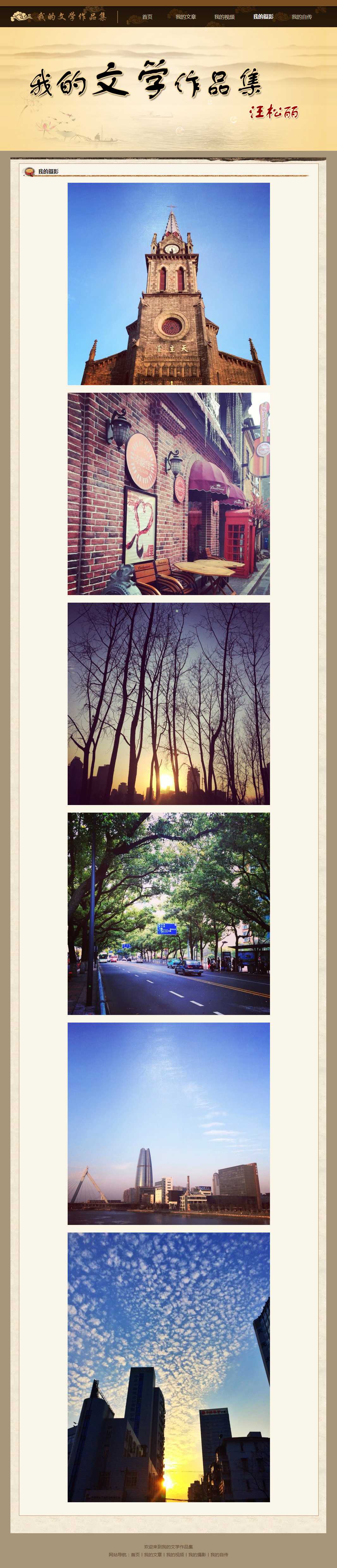
Task: Open the riverside skyline and bridge photo
Action: 168,1124
